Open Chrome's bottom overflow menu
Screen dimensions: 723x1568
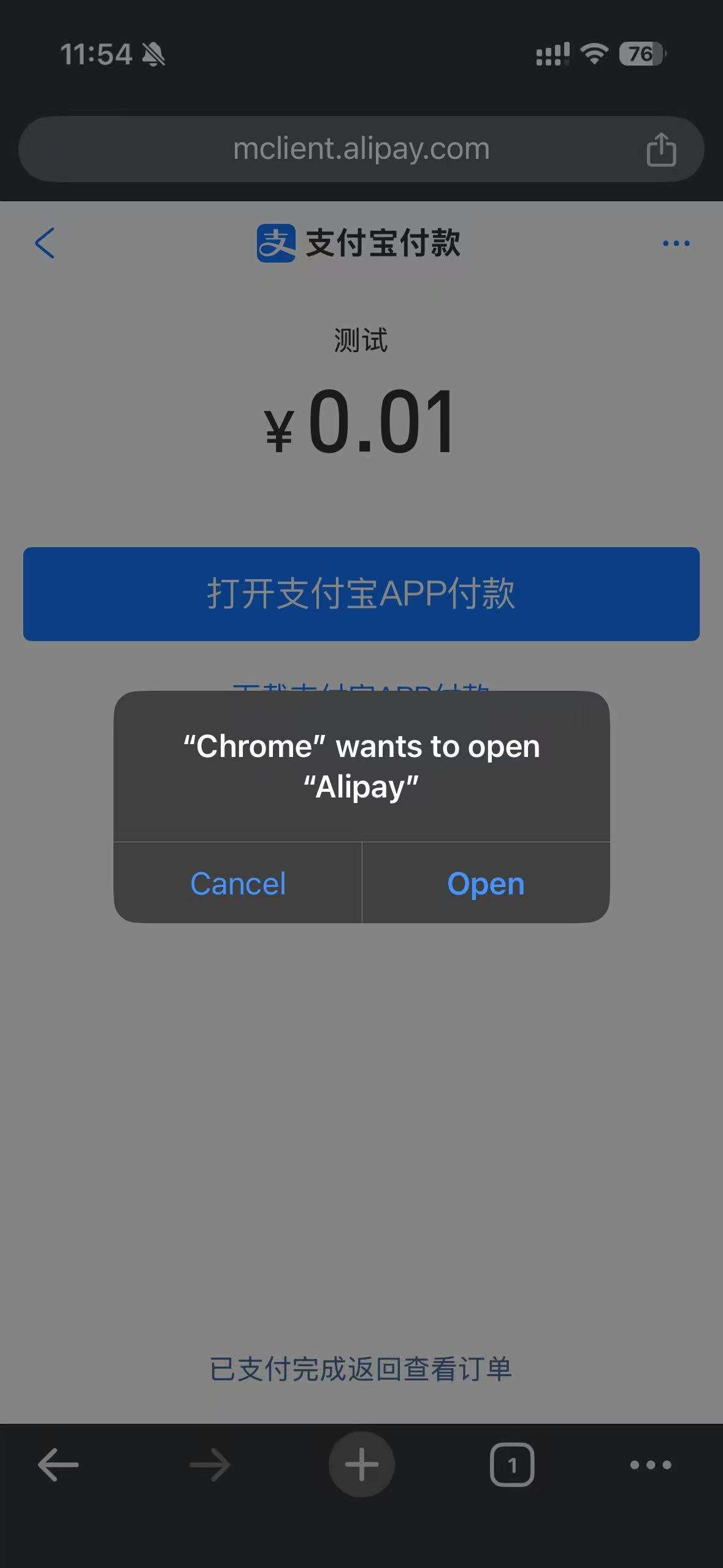click(651, 1465)
